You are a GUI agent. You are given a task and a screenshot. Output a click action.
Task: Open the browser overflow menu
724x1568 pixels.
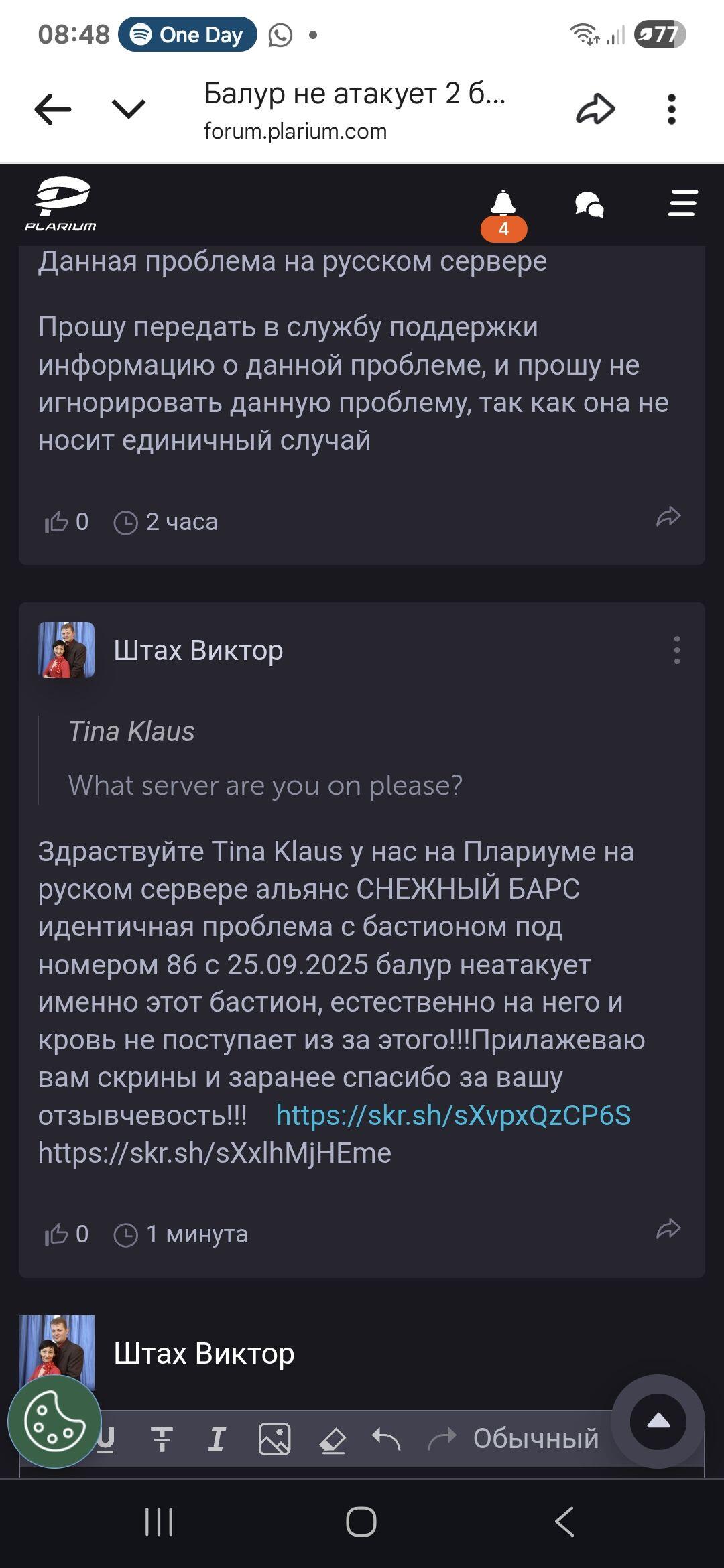pos(671,109)
